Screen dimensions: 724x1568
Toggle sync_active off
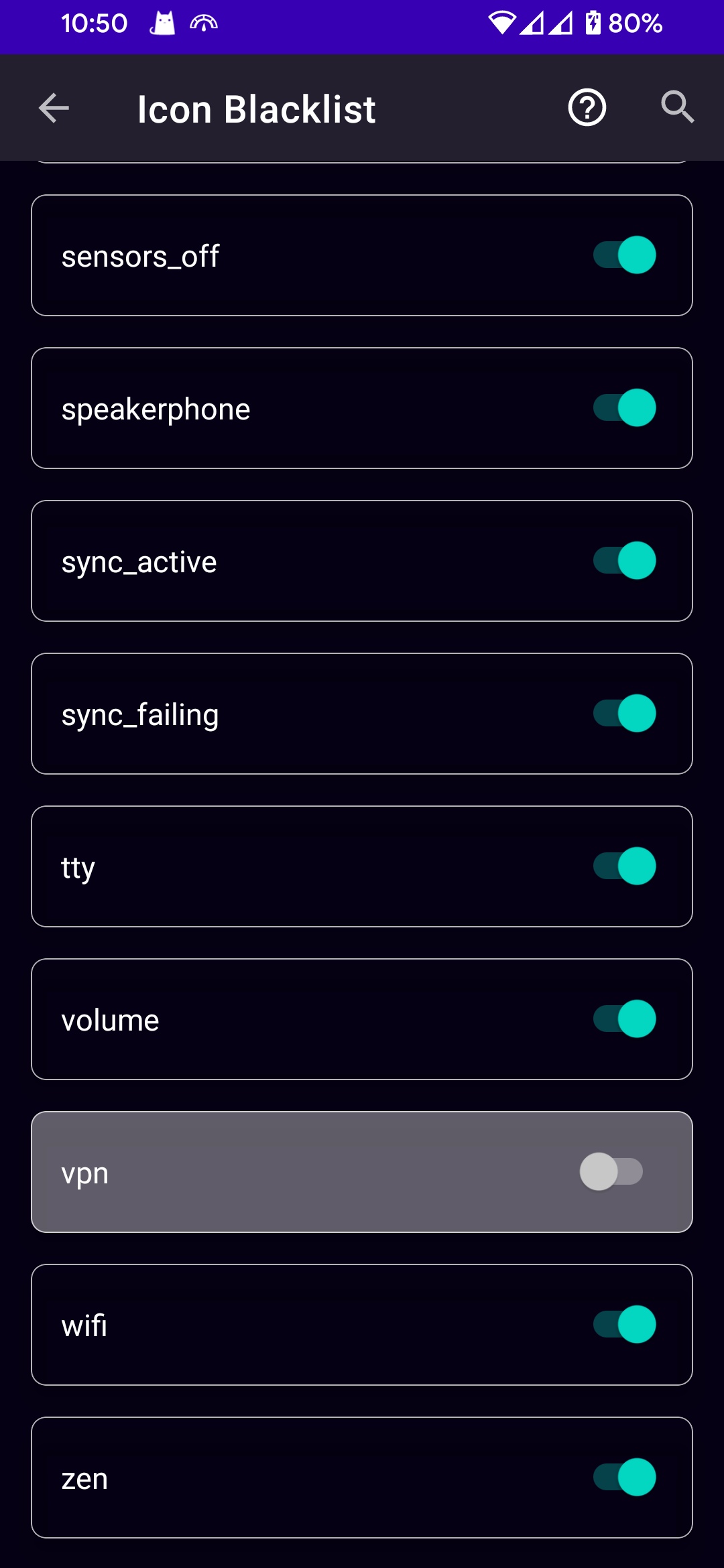click(624, 561)
